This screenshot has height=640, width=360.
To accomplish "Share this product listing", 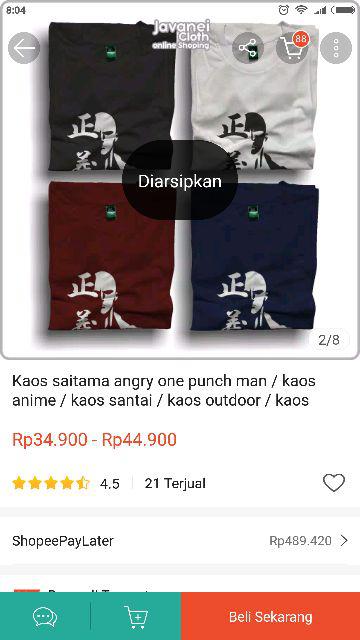I will point(248,48).
